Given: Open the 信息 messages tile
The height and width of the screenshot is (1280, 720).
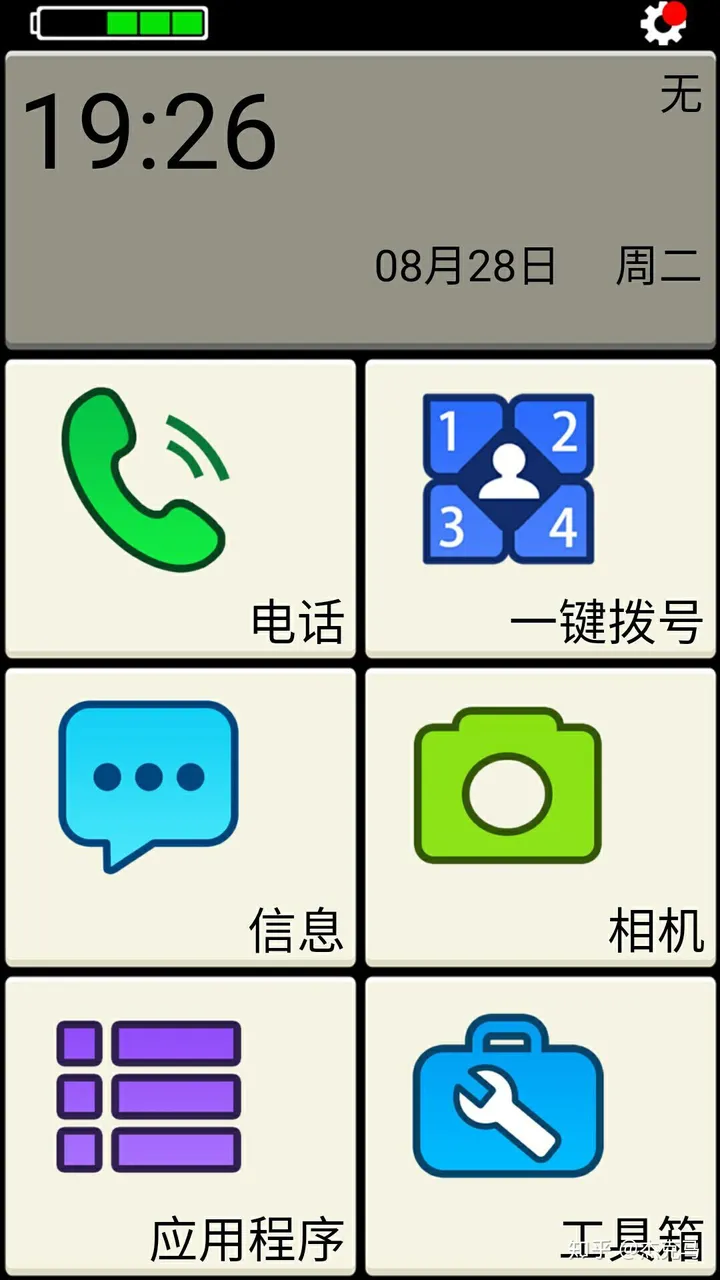Looking at the screenshot, I should point(181,816).
